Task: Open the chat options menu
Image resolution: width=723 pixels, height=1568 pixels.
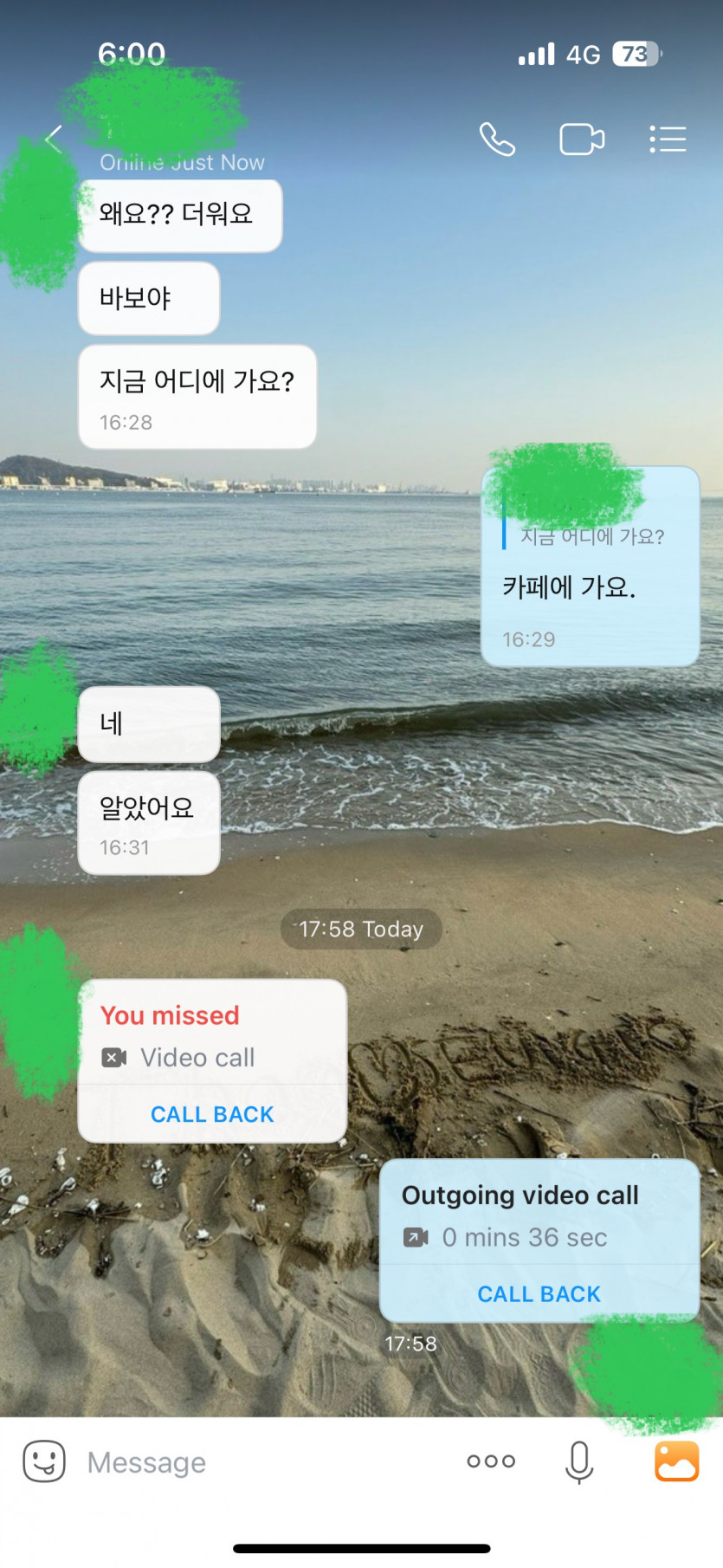Action: point(668,139)
